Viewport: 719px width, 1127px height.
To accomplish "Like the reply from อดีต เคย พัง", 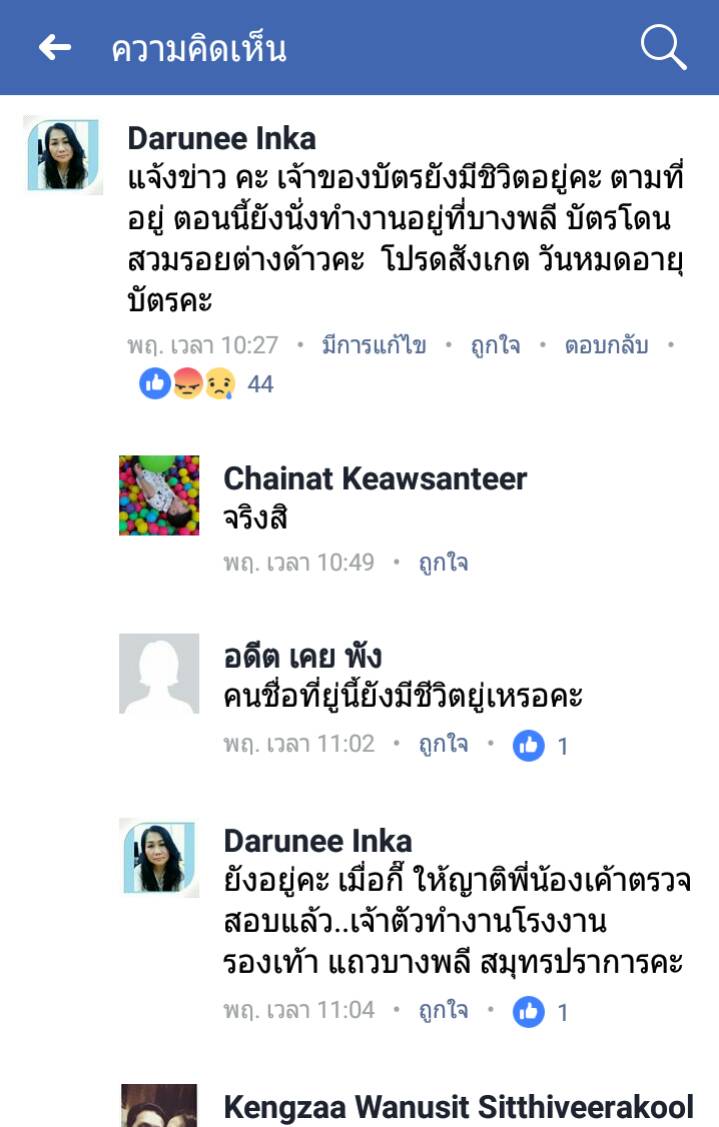I will pyautogui.click(x=442, y=745).
